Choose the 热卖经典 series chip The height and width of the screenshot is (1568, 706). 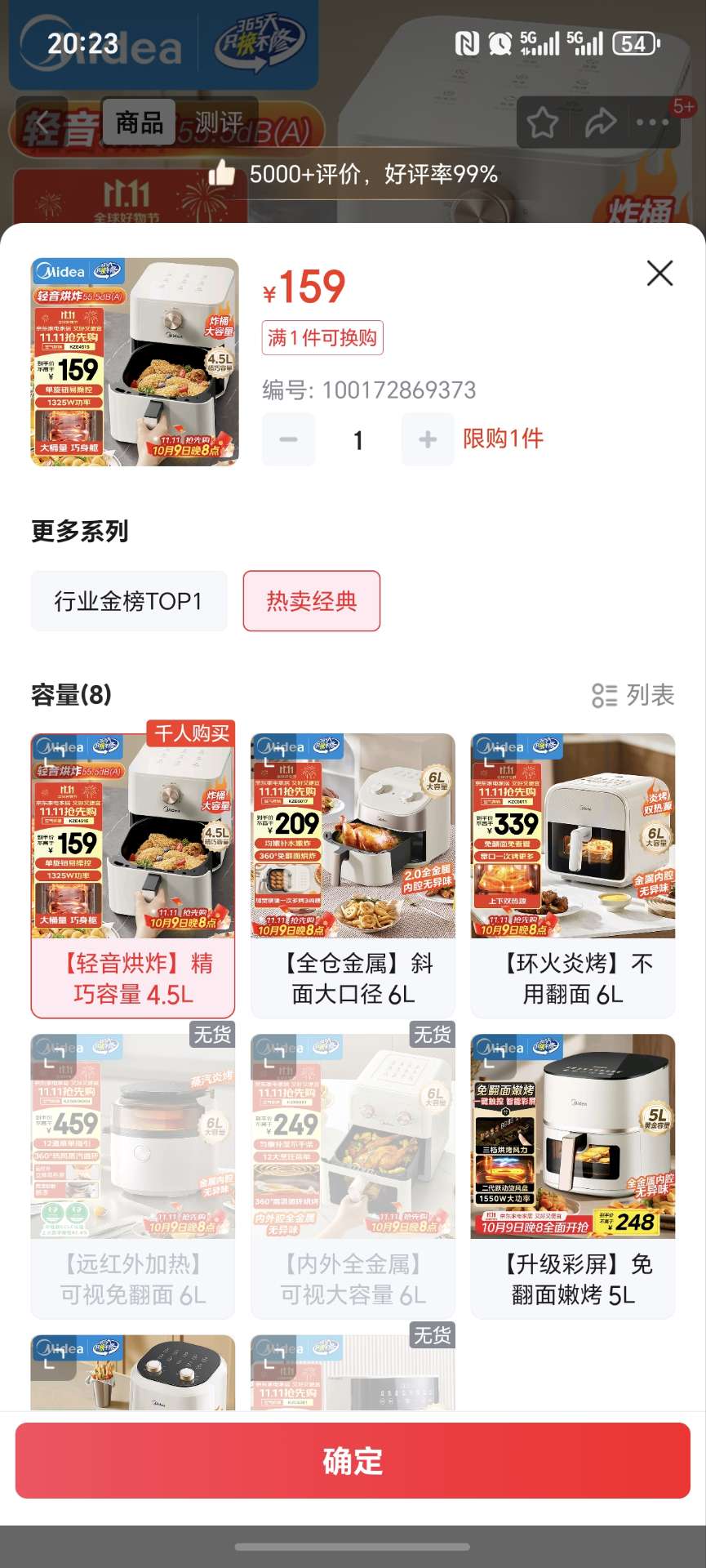[311, 601]
